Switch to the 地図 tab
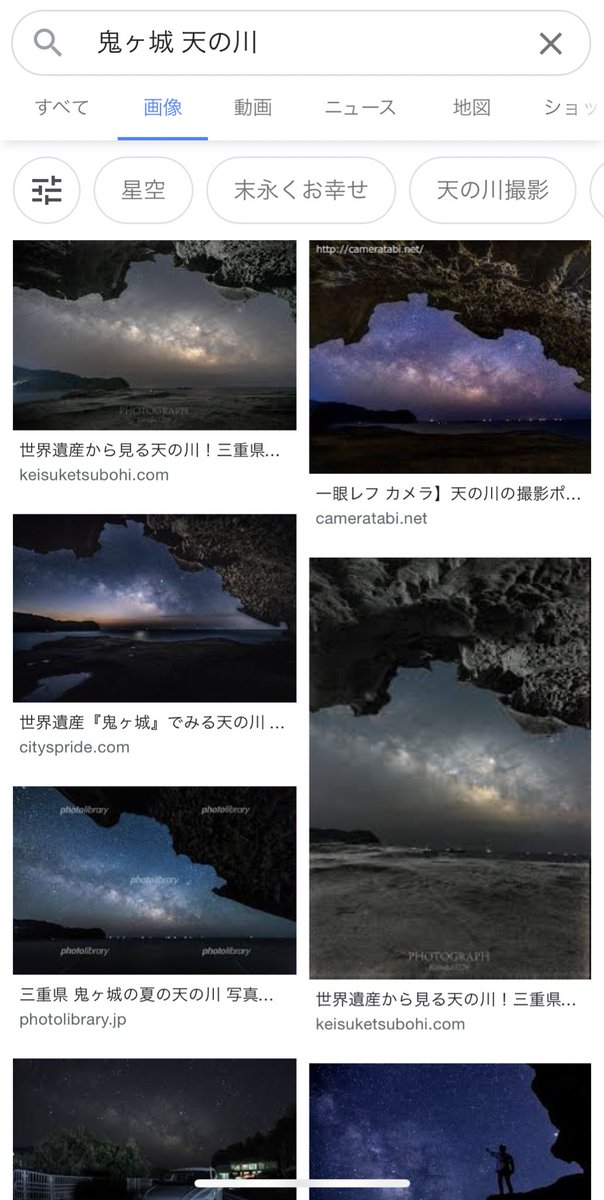Viewport: 604px width, 1200px height. click(x=472, y=108)
